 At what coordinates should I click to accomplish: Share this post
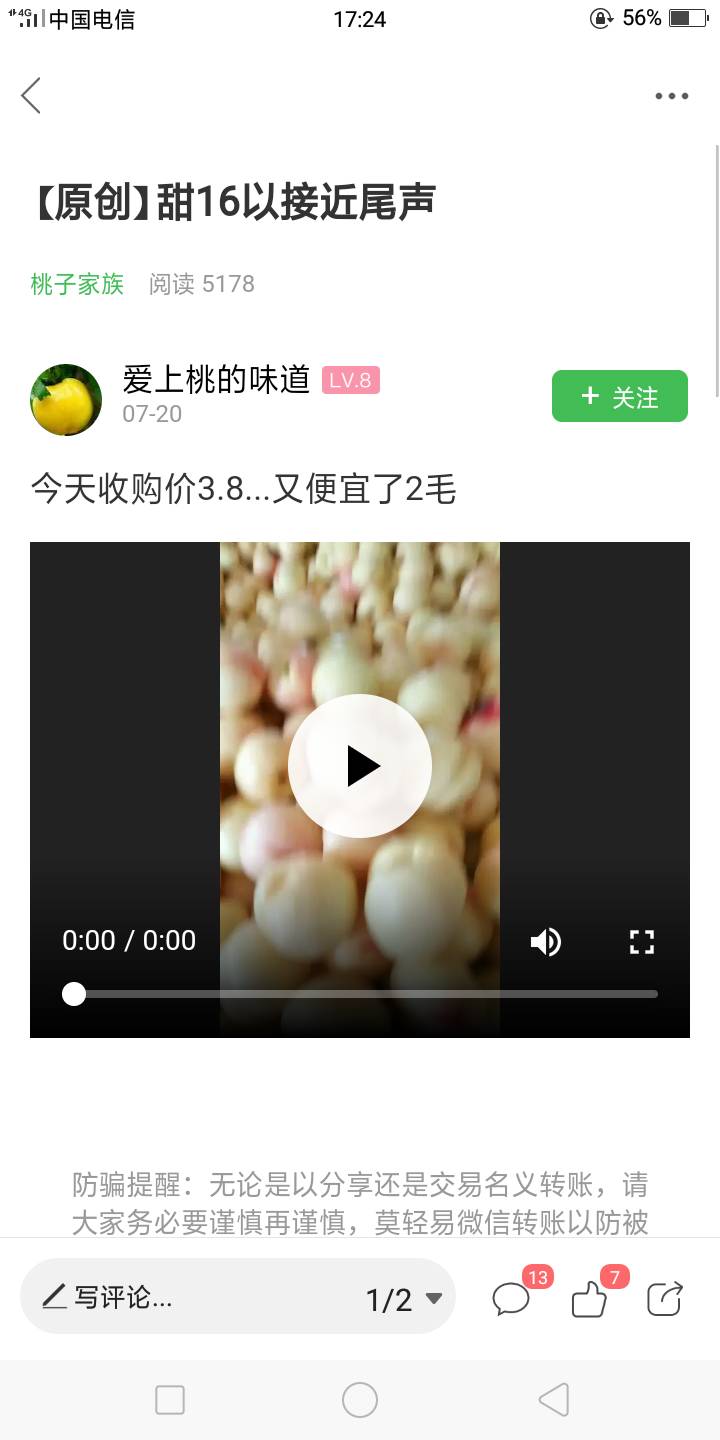(664, 1299)
